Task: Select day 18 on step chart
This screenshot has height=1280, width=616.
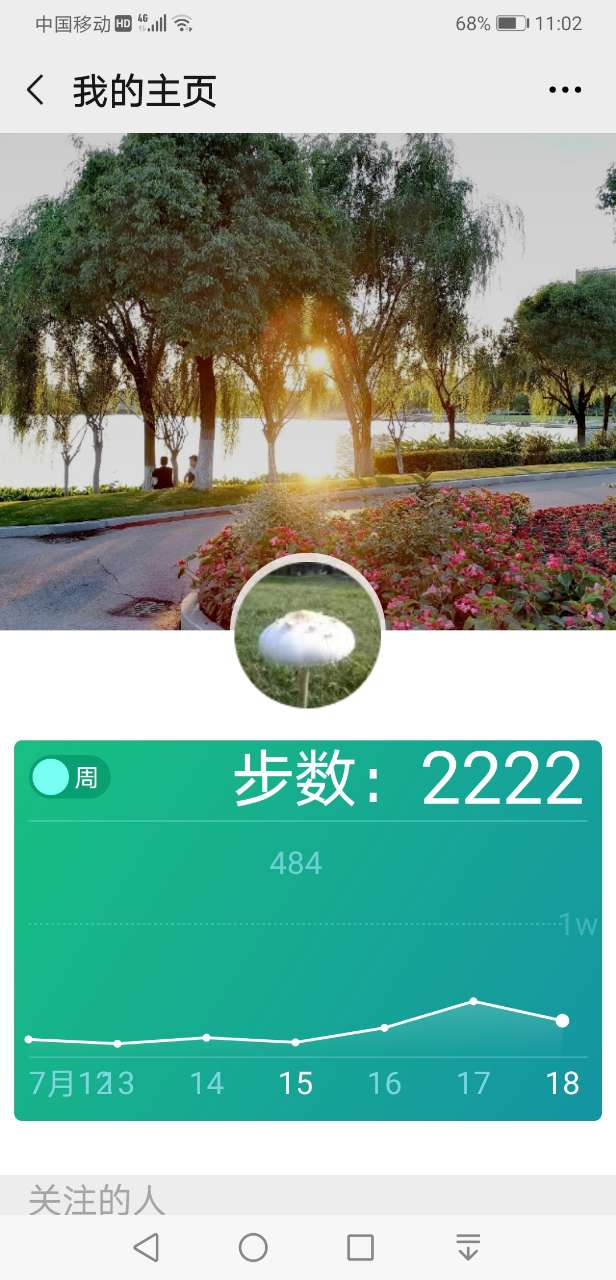Action: pos(562,1083)
